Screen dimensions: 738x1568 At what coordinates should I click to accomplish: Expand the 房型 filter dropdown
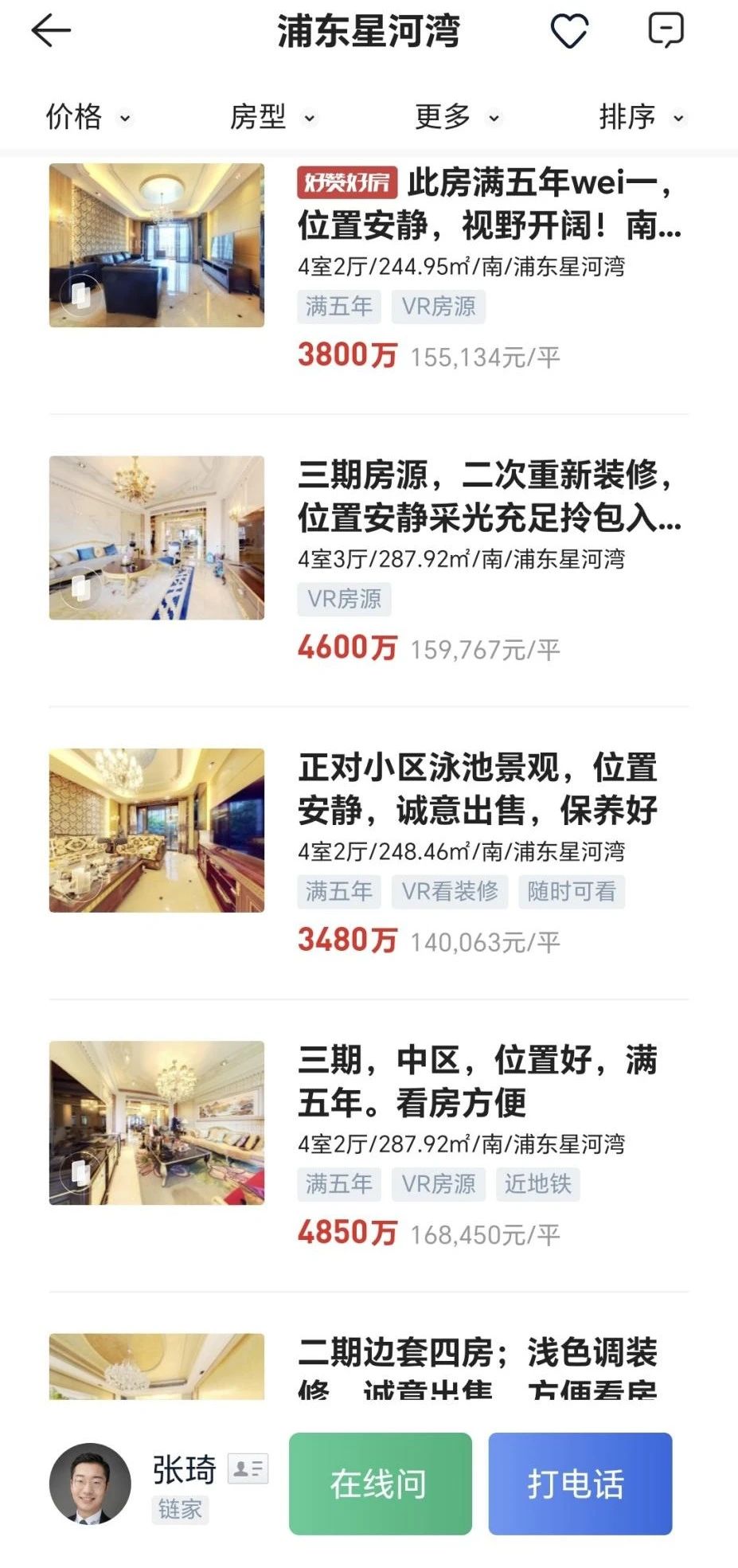(272, 117)
